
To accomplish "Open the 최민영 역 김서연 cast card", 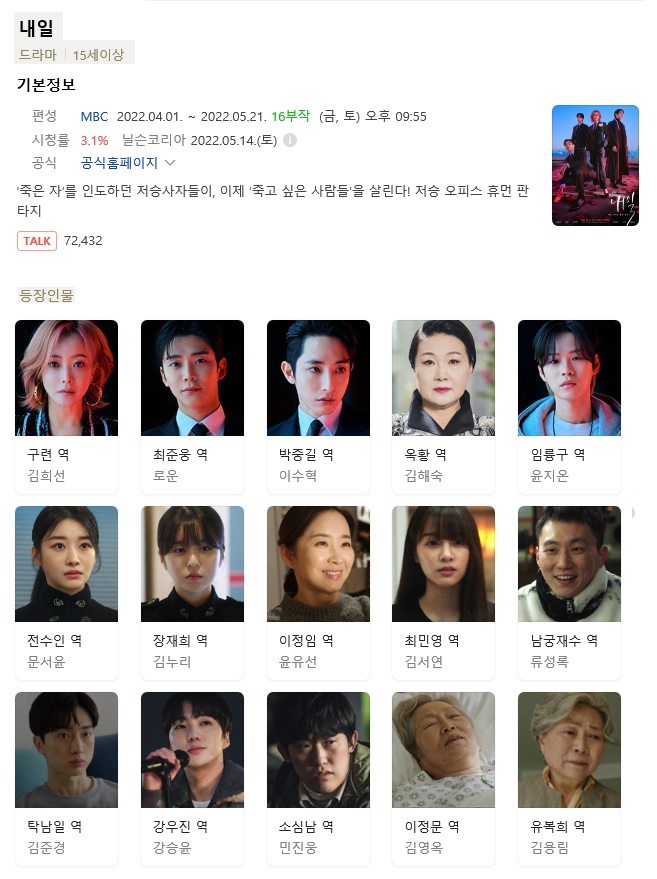I will pos(443,591).
